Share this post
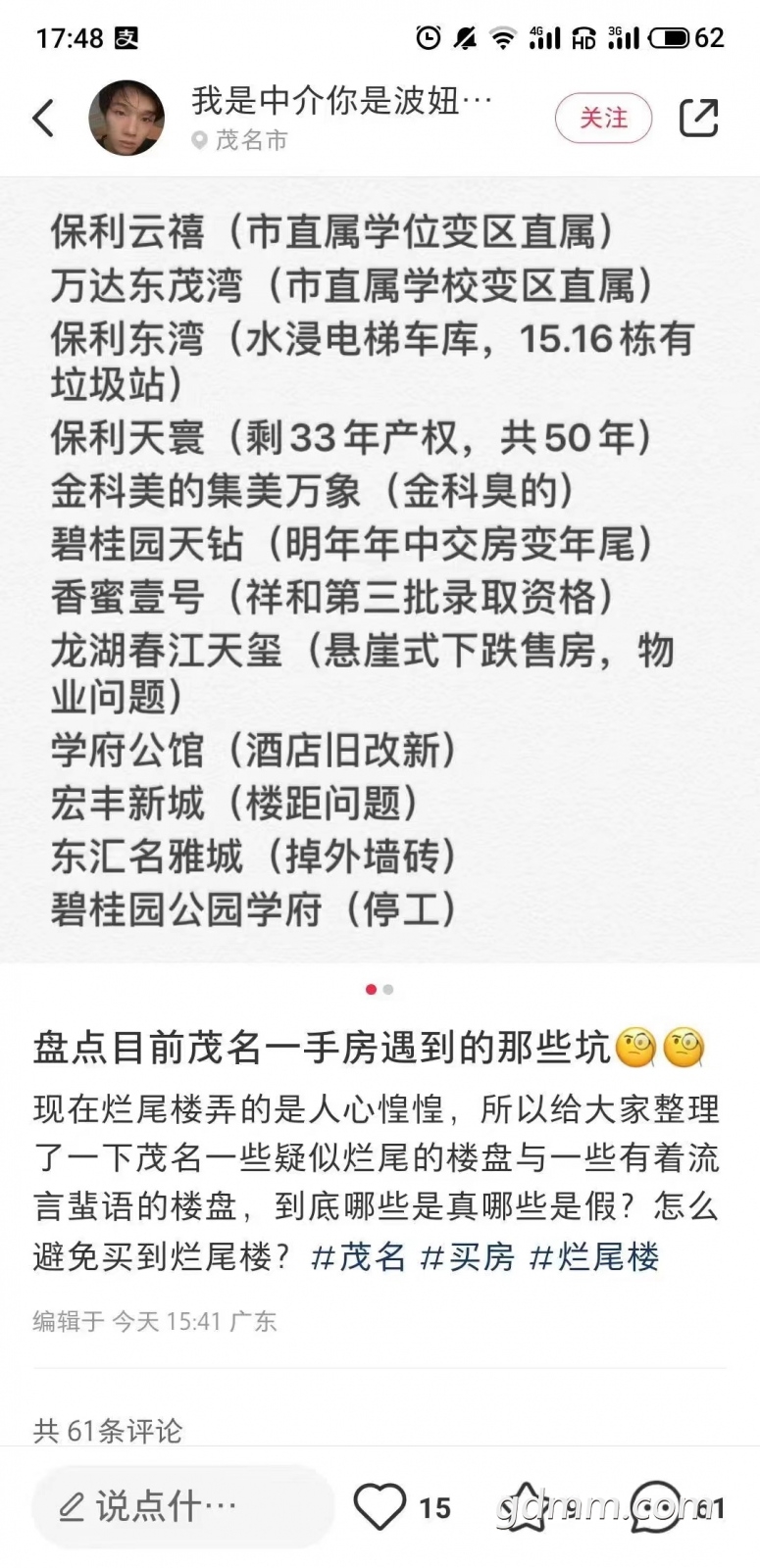This screenshot has height=1568, width=760. tap(698, 119)
